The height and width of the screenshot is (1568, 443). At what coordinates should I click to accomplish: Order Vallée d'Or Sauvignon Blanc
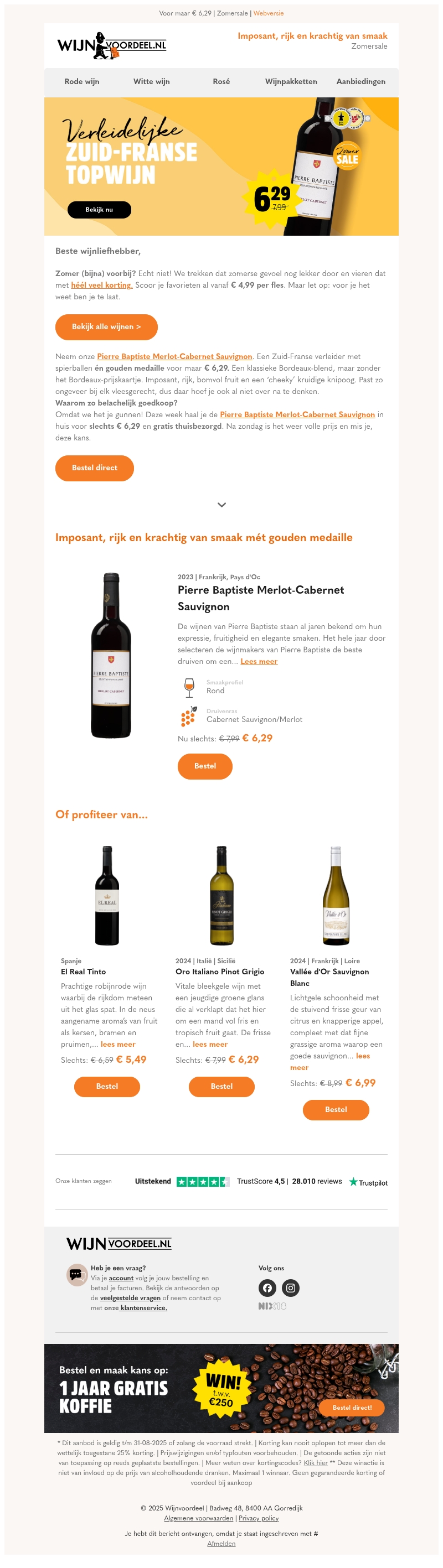tap(336, 1109)
